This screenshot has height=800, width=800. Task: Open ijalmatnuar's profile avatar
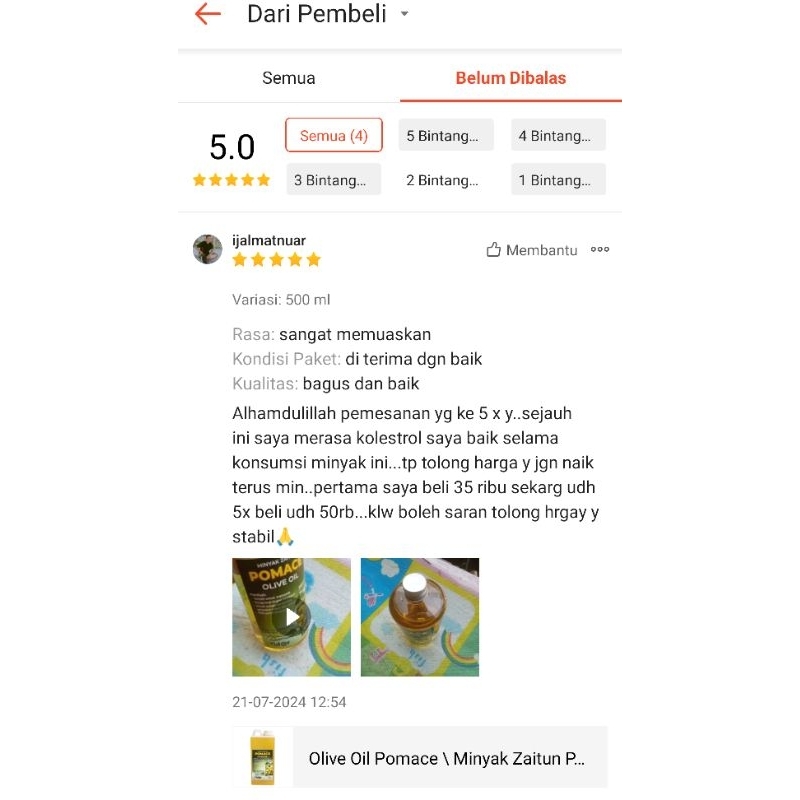pos(208,249)
